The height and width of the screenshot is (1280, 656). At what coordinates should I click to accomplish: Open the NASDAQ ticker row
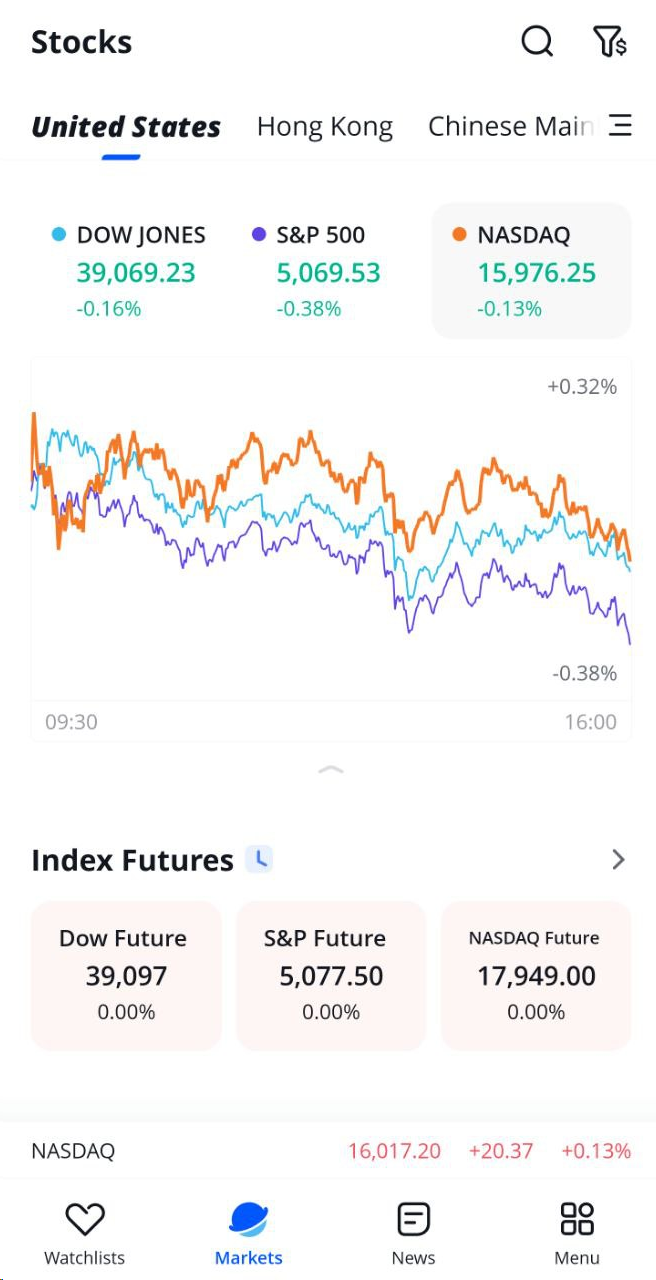coord(330,1151)
